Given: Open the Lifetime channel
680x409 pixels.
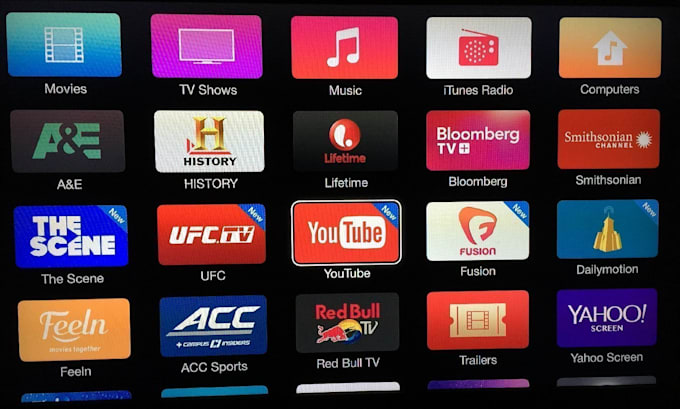Looking at the screenshot, I should 345,141.
